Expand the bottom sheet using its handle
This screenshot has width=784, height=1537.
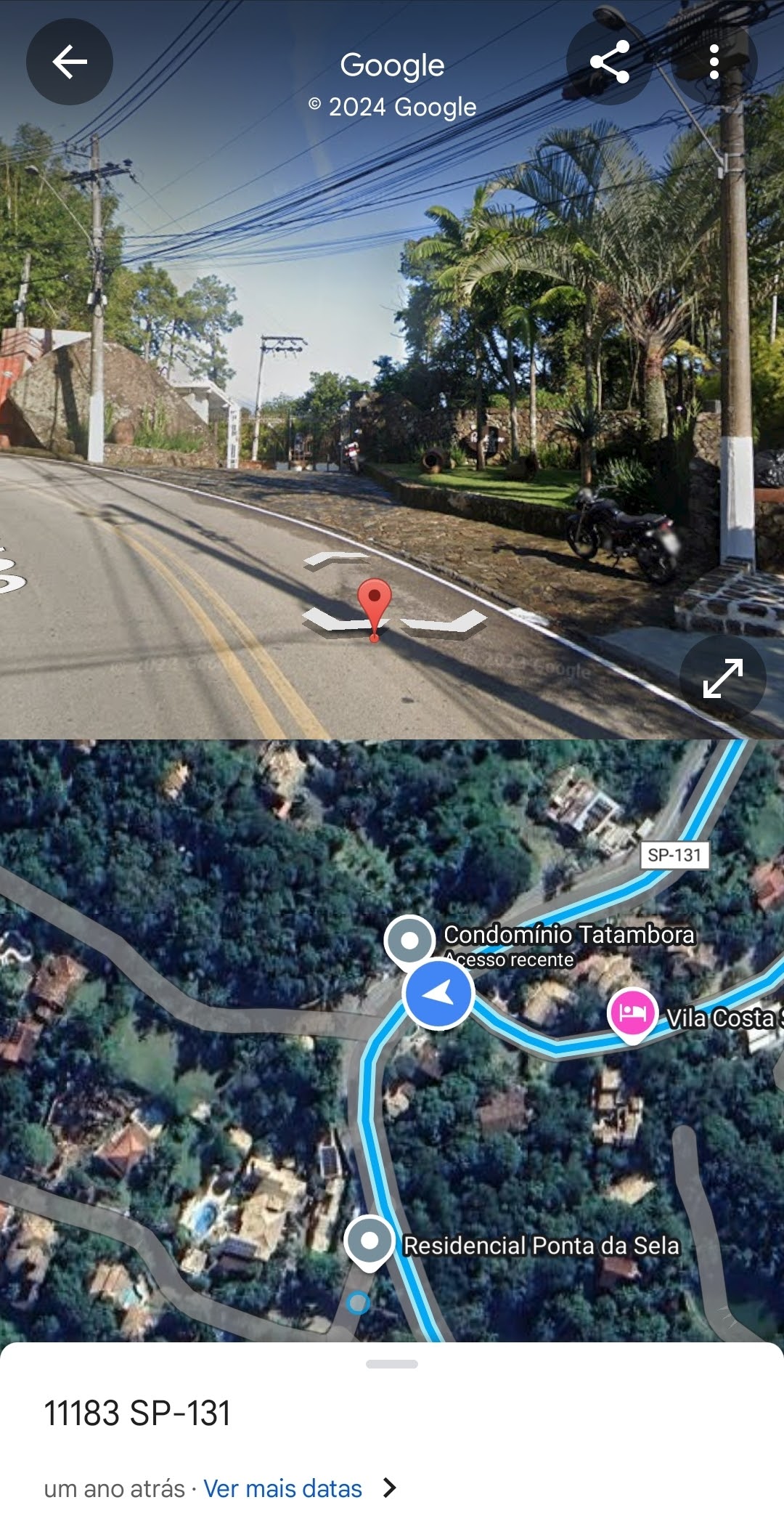tap(392, 1364)
